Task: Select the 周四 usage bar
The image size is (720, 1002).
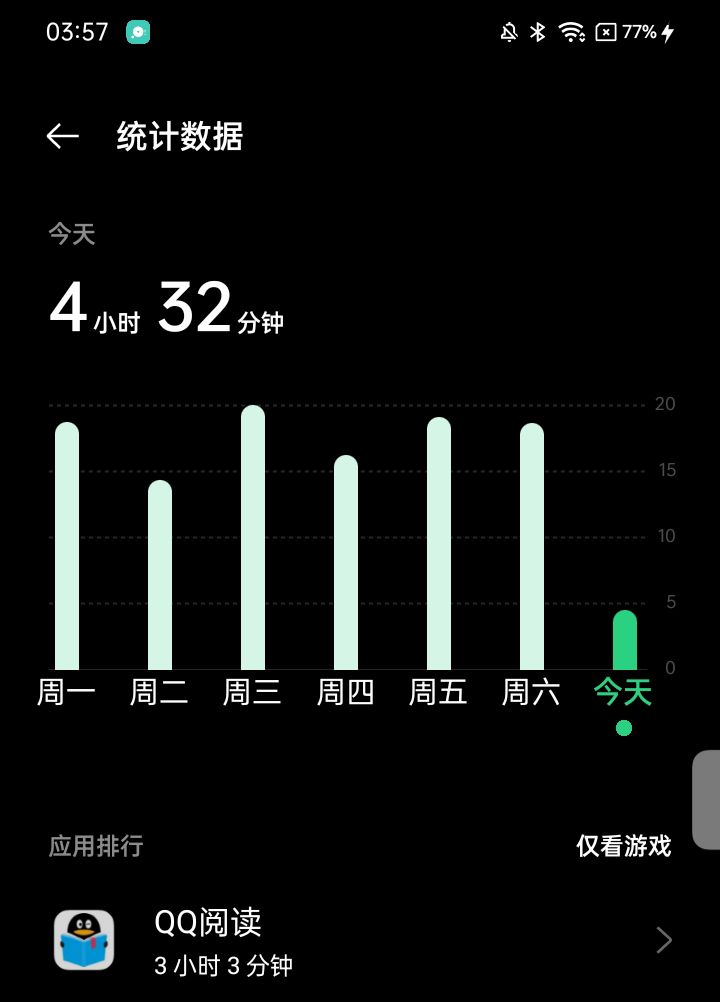Action: (346, 563)
